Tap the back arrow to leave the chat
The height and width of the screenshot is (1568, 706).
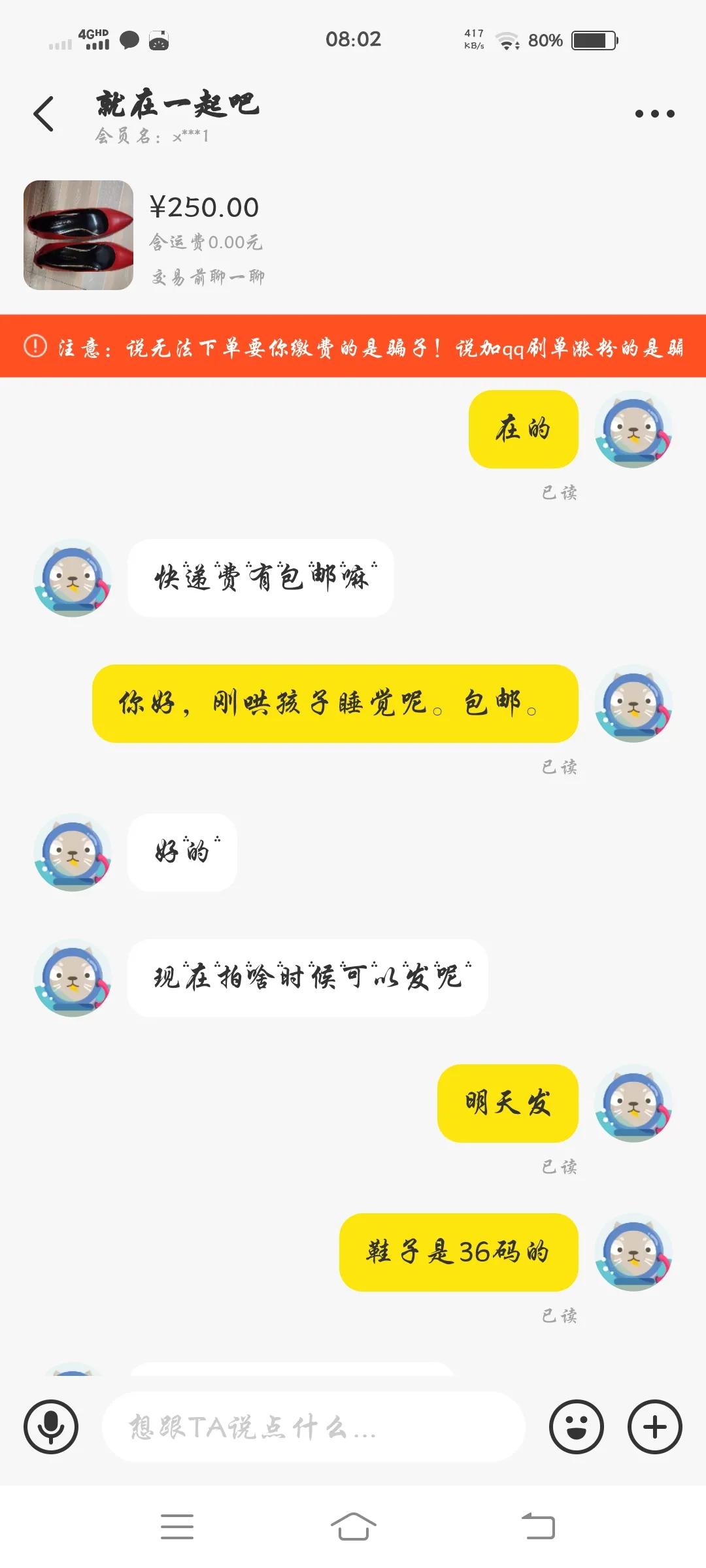[x=43, y=112]
